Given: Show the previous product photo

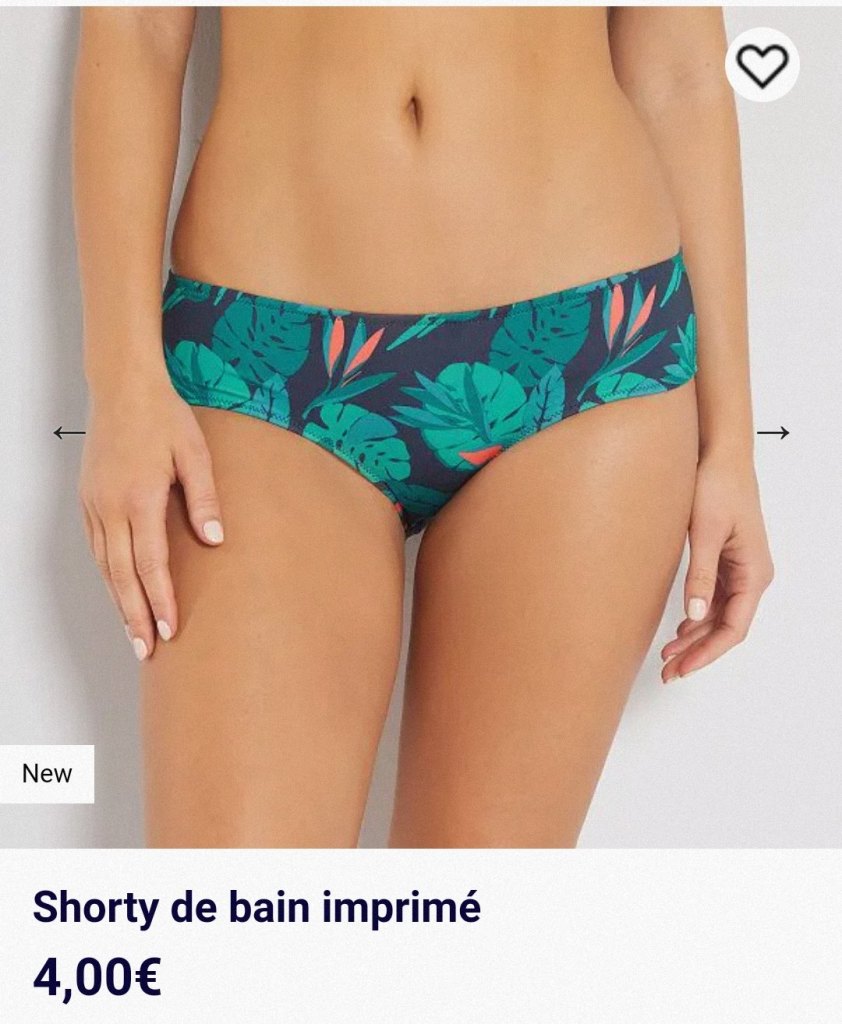Looking at the screenshot, I should tap(69, 432).
